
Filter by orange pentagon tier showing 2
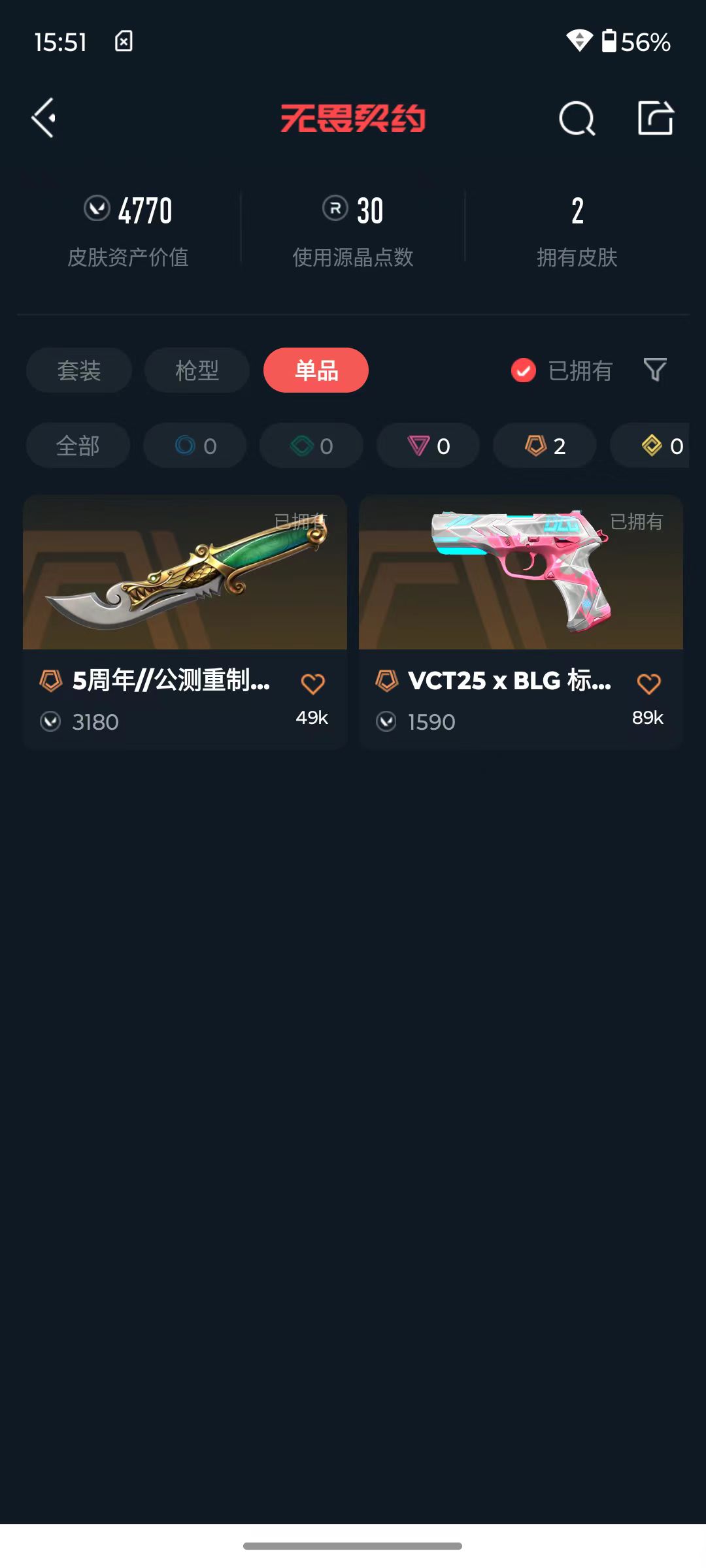[x=545, y=446]
